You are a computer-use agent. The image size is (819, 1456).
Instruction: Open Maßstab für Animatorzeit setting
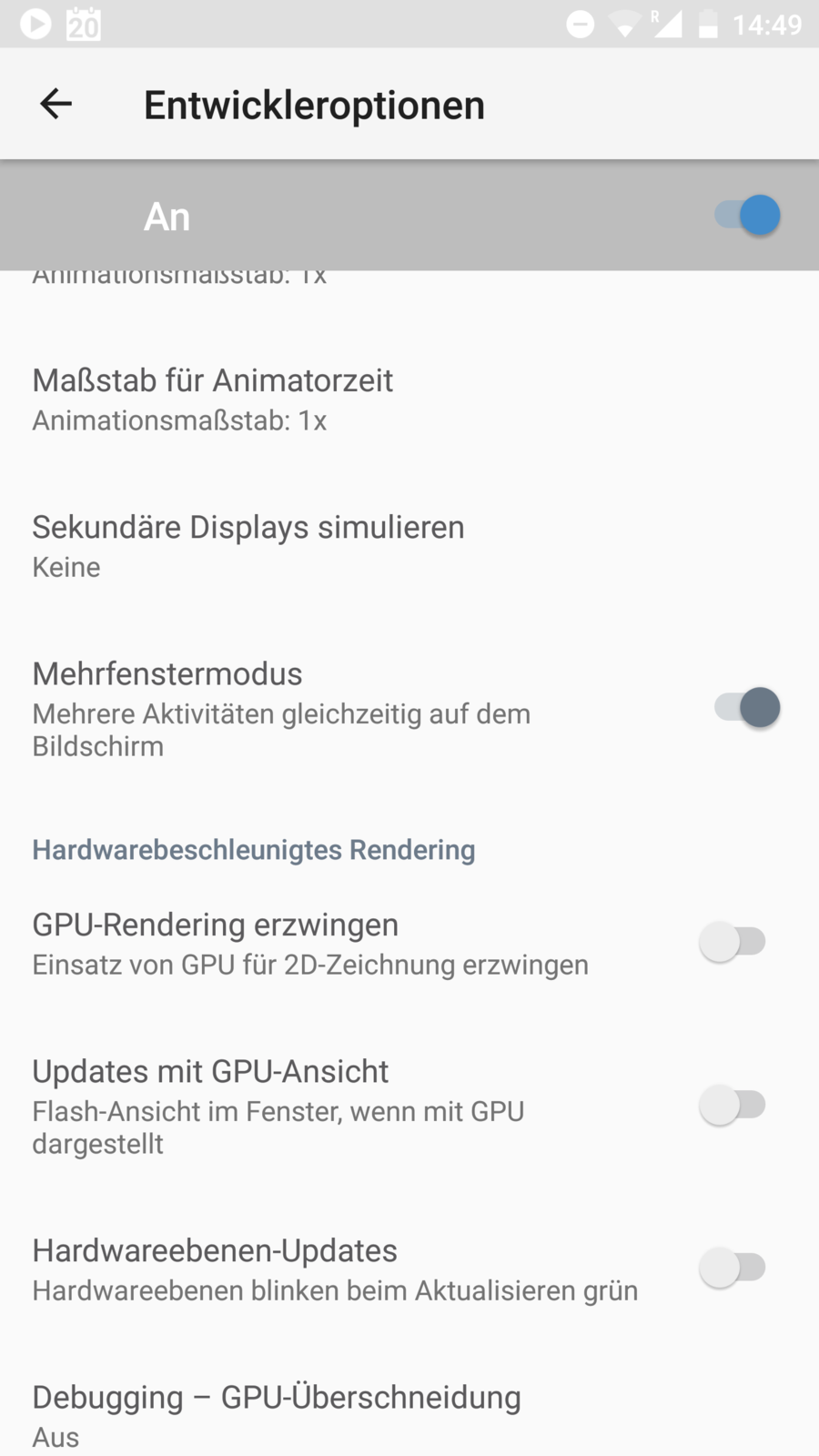[213, 399]
